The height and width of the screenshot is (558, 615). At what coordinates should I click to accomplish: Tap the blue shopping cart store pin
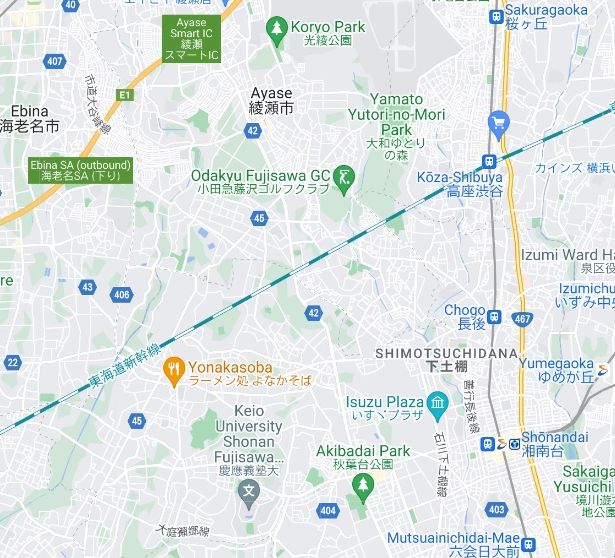coord(499,124)
